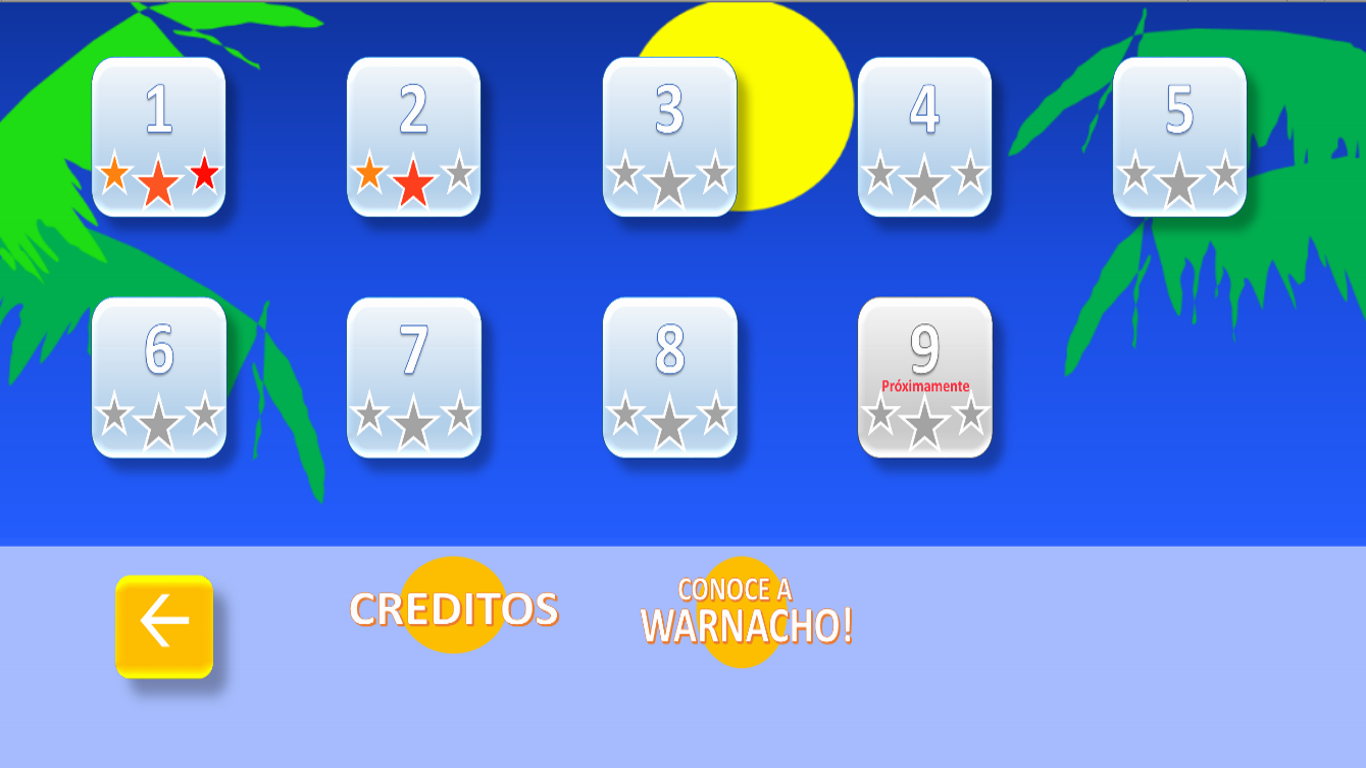The image size is (1366, 768).
Task: Tap level 9 marked Próximamente
Action: coord(924,377)
